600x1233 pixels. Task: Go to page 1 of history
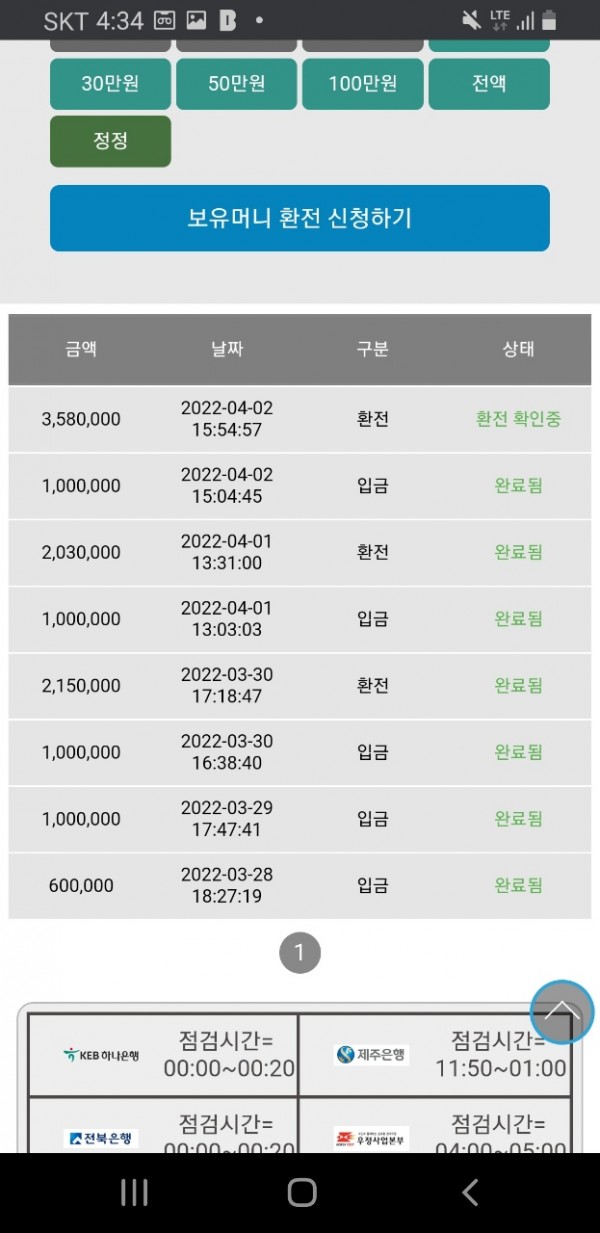point(300,952)
